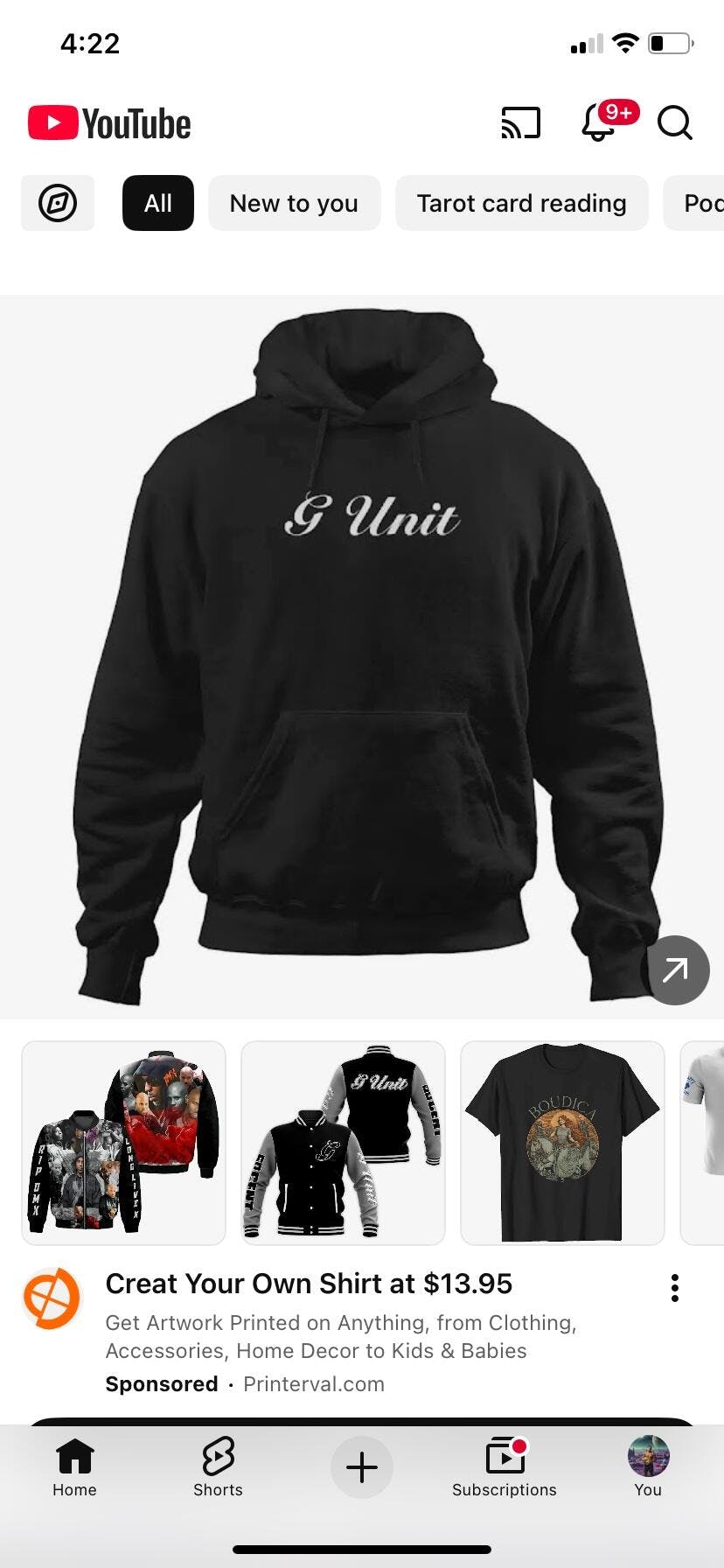Cast to a nearby device
Viewport: 724px width, 1568px height.
tap(520, 123)
